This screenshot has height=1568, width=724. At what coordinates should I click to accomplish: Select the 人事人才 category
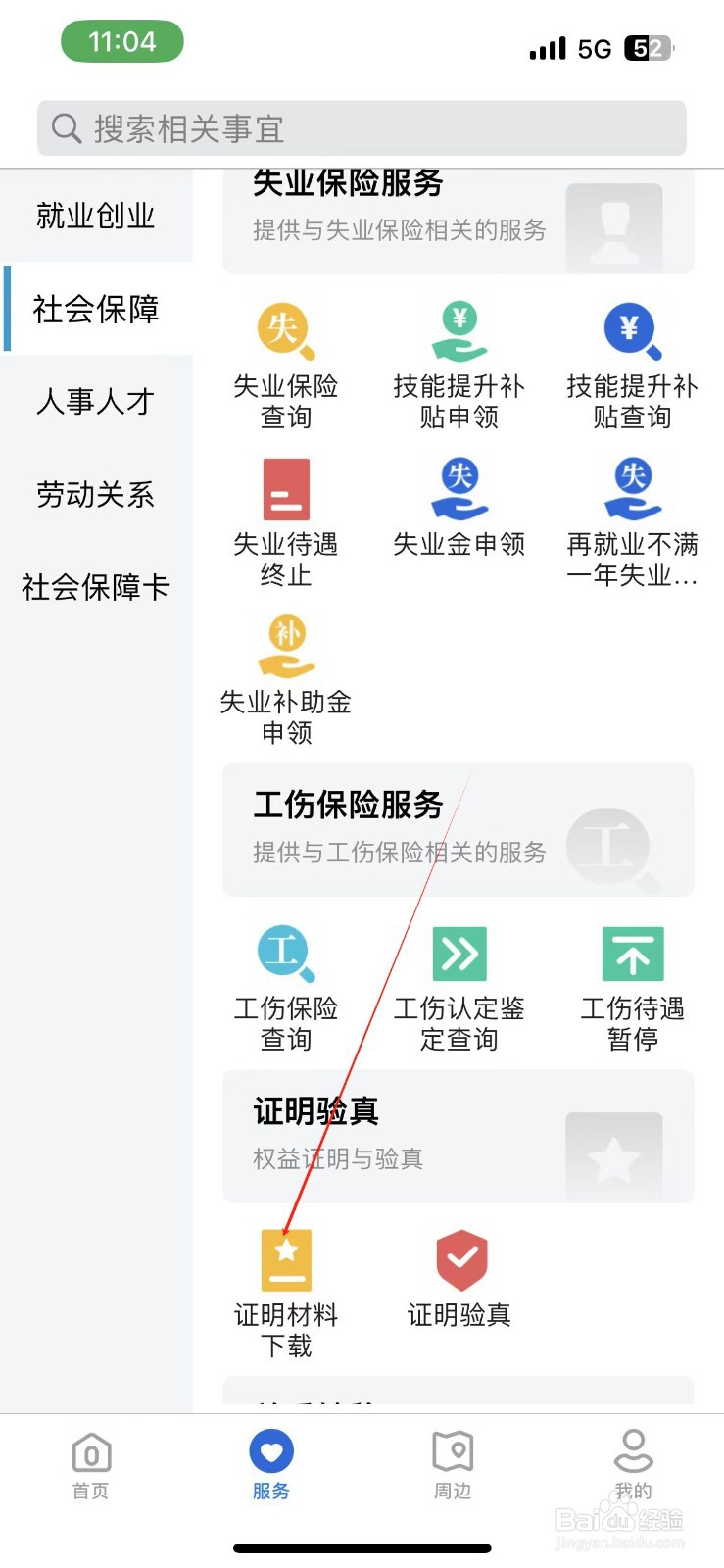pyautogui.click(x=93, y=402)
